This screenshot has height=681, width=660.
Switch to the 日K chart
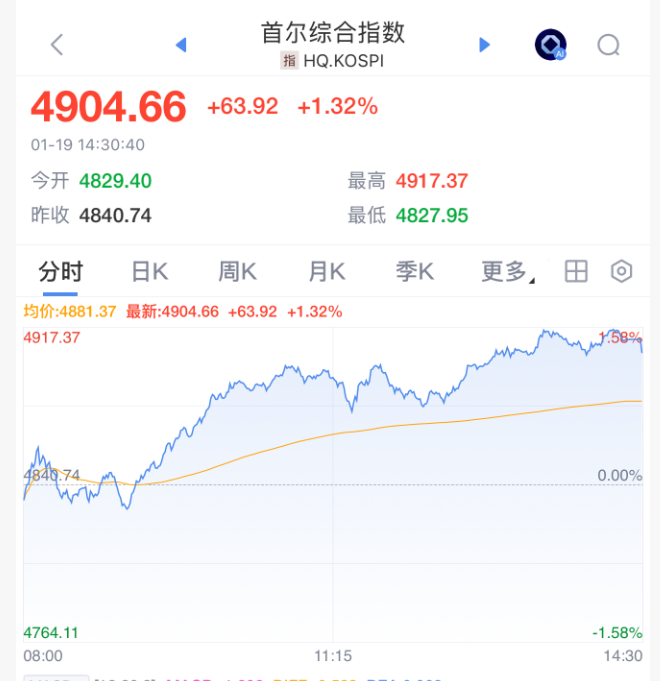click(x=150, y=271)
